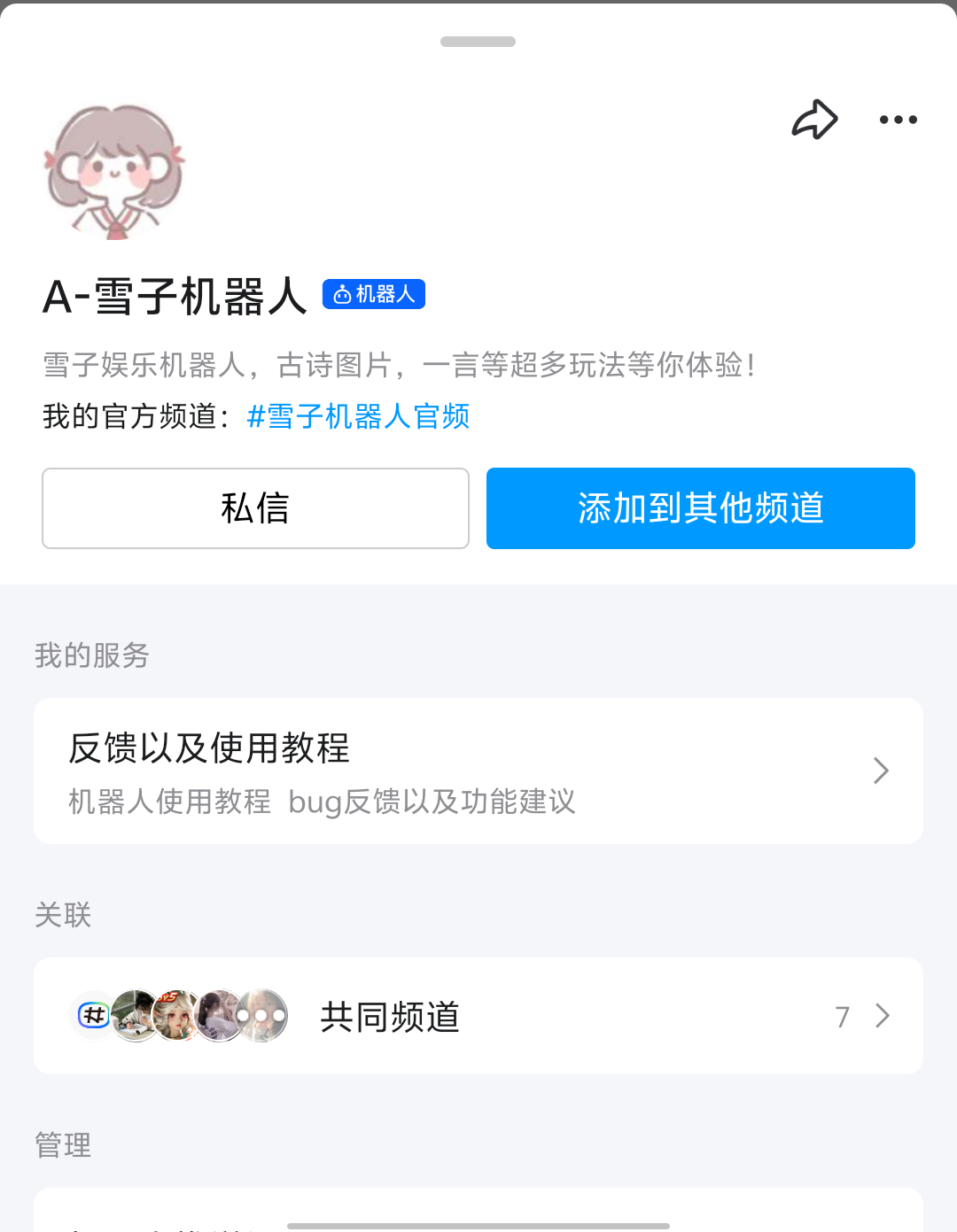Image resolution: width=957 pixels, height=1232 pixels.
Task: View the 共同频道 list
Action: (478, 1016)
